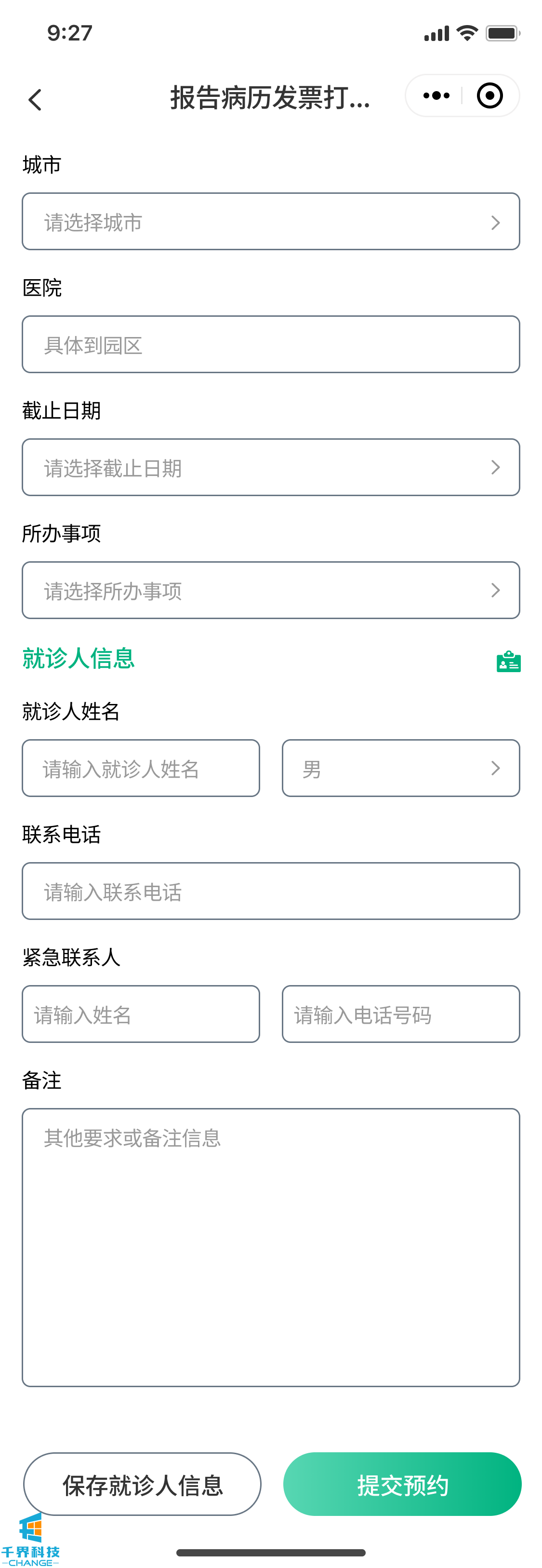Submit the form with 提交预约
542x1568 pixels.
[x=402, y=1484]
